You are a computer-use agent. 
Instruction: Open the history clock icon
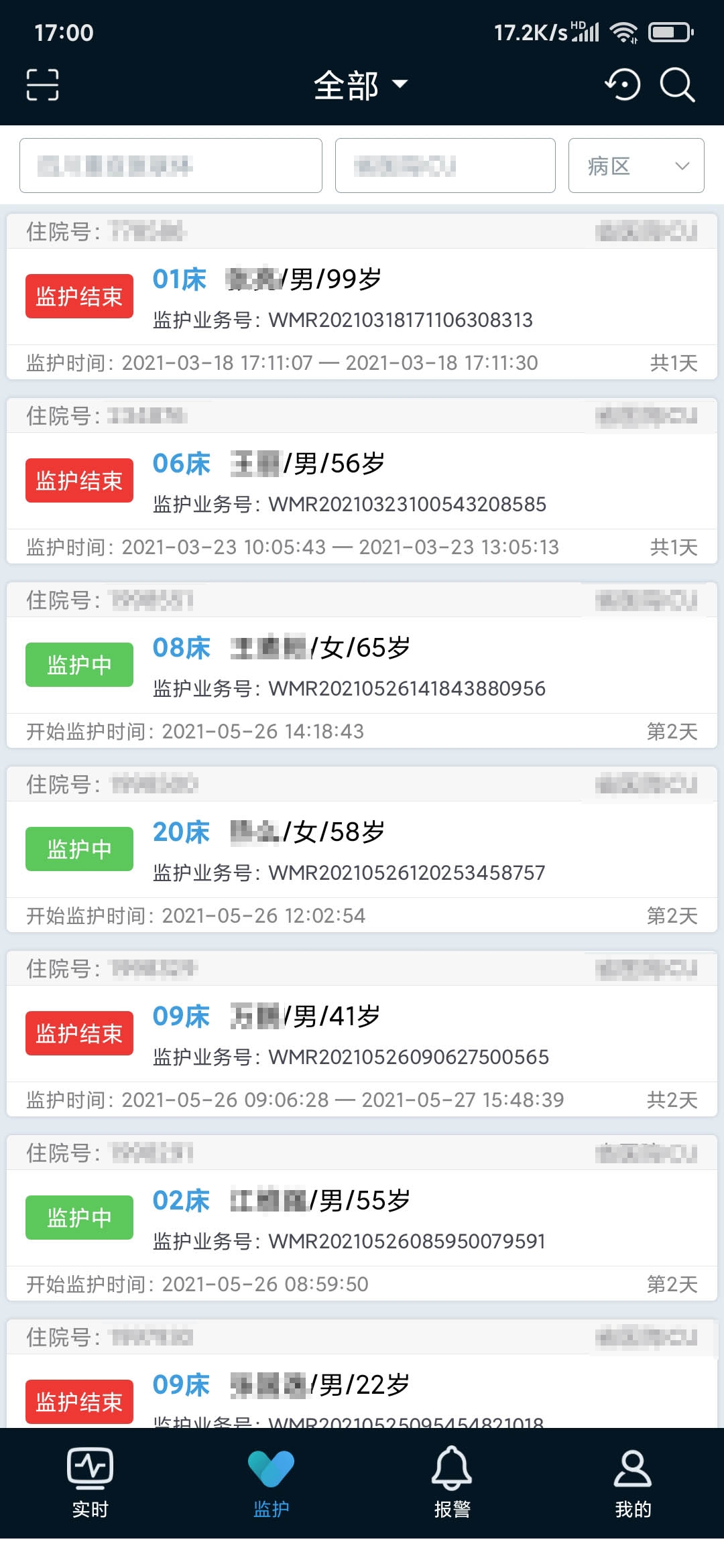coord(623,85)
